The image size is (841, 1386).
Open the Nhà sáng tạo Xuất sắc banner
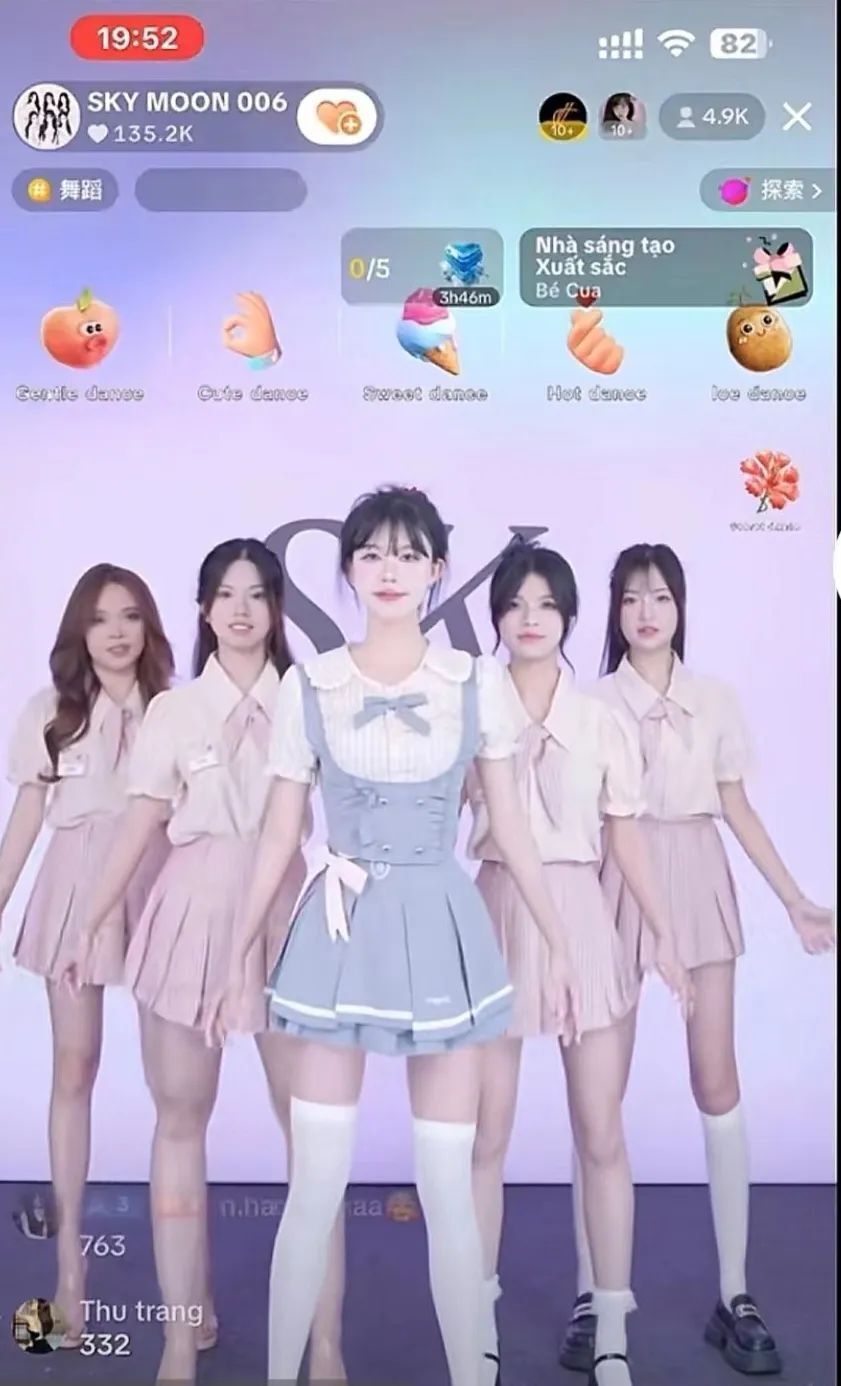click(x=665, y=267)
